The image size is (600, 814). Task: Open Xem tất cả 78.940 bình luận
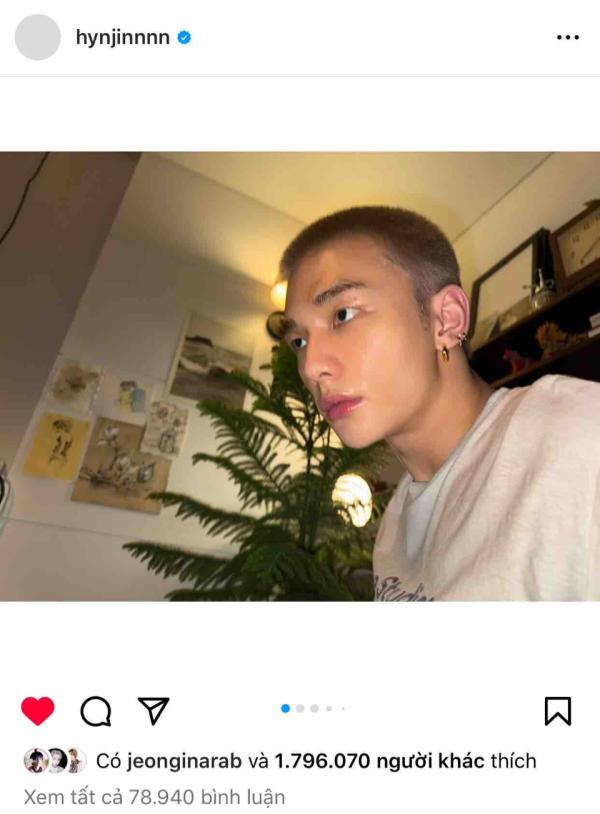click(154, 797)
